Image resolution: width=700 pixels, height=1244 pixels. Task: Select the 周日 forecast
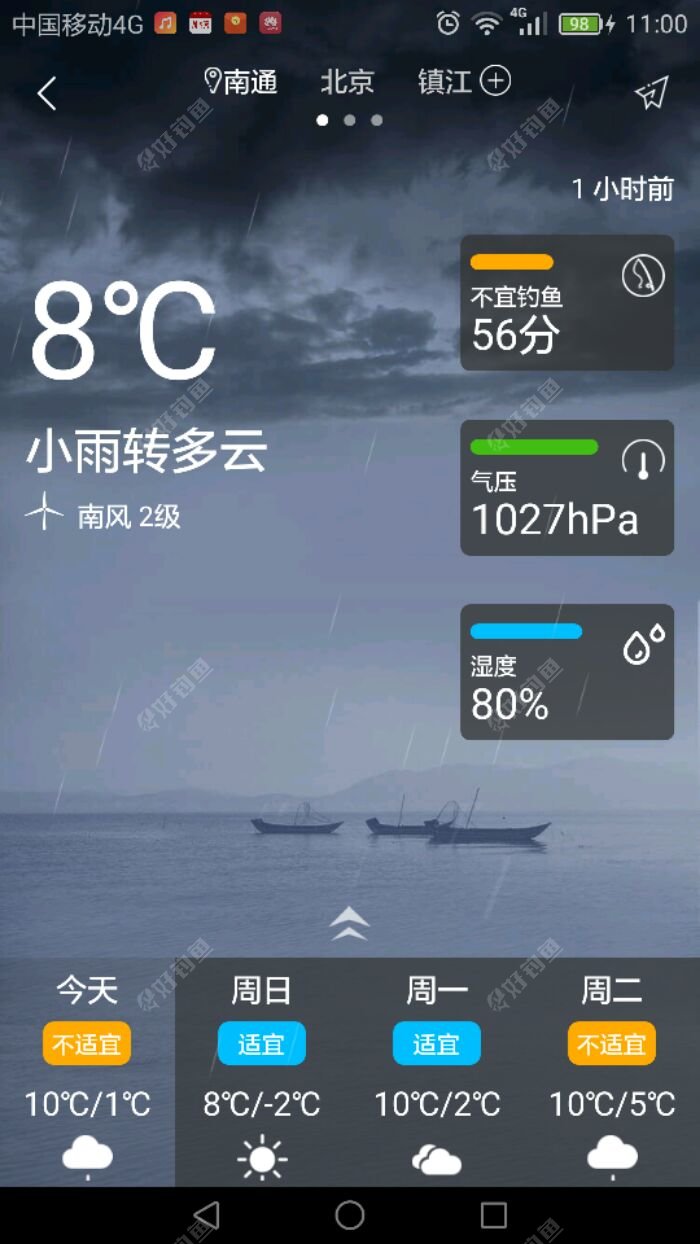pyautogui.click(x=262, y=1071)
